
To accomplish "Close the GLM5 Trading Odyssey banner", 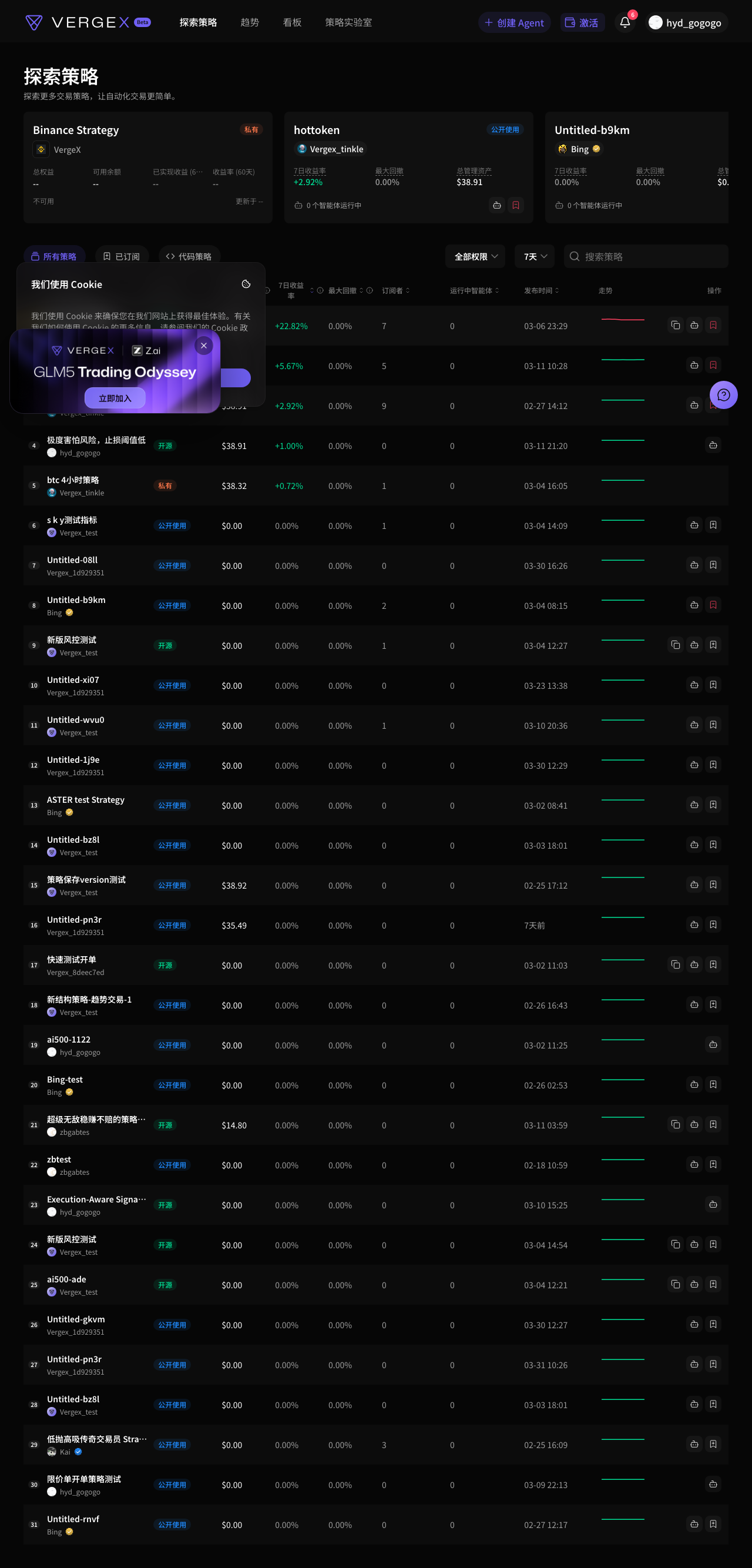I will [x=204, y=346].
